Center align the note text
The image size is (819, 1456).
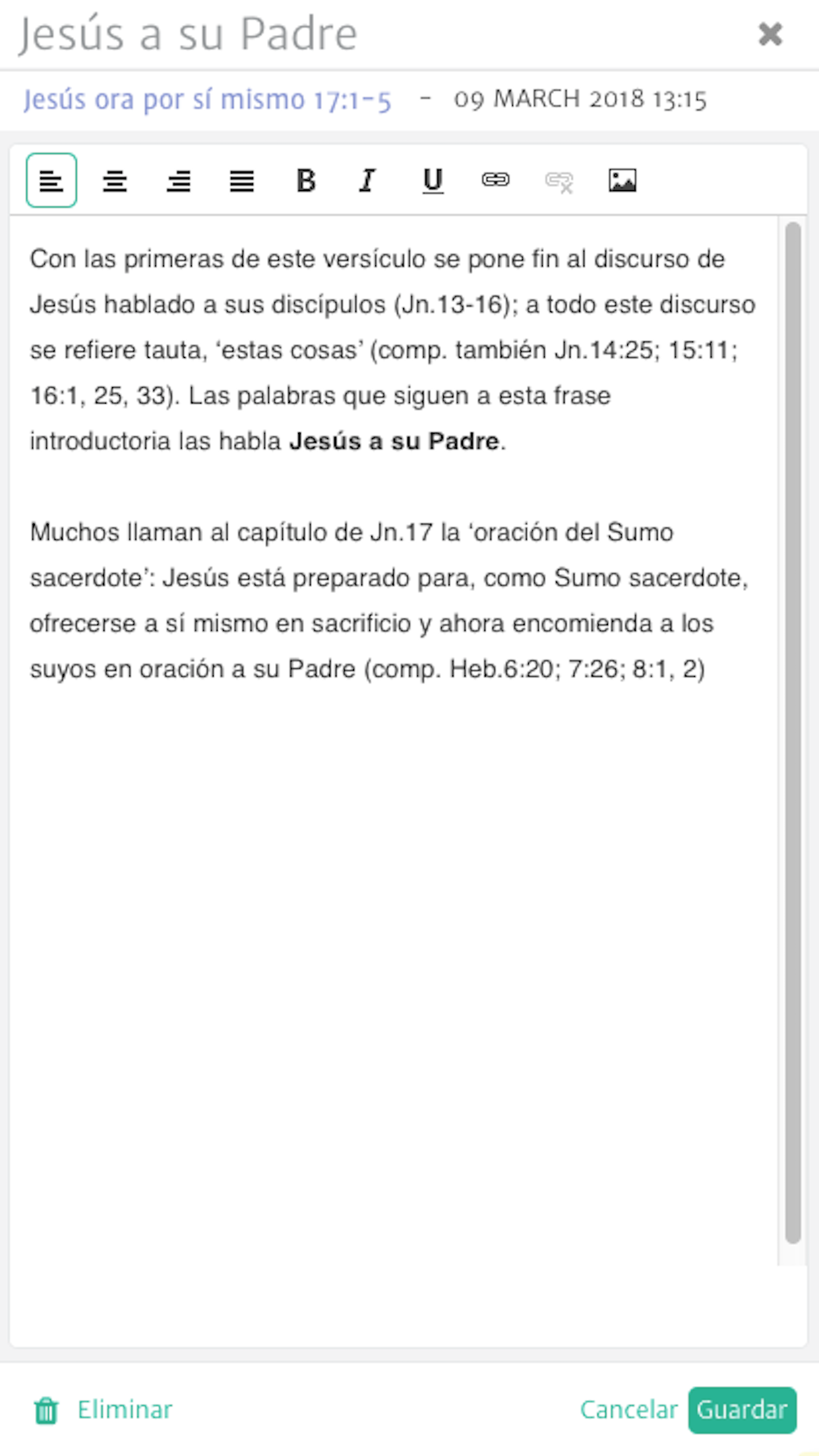[115, 180]
